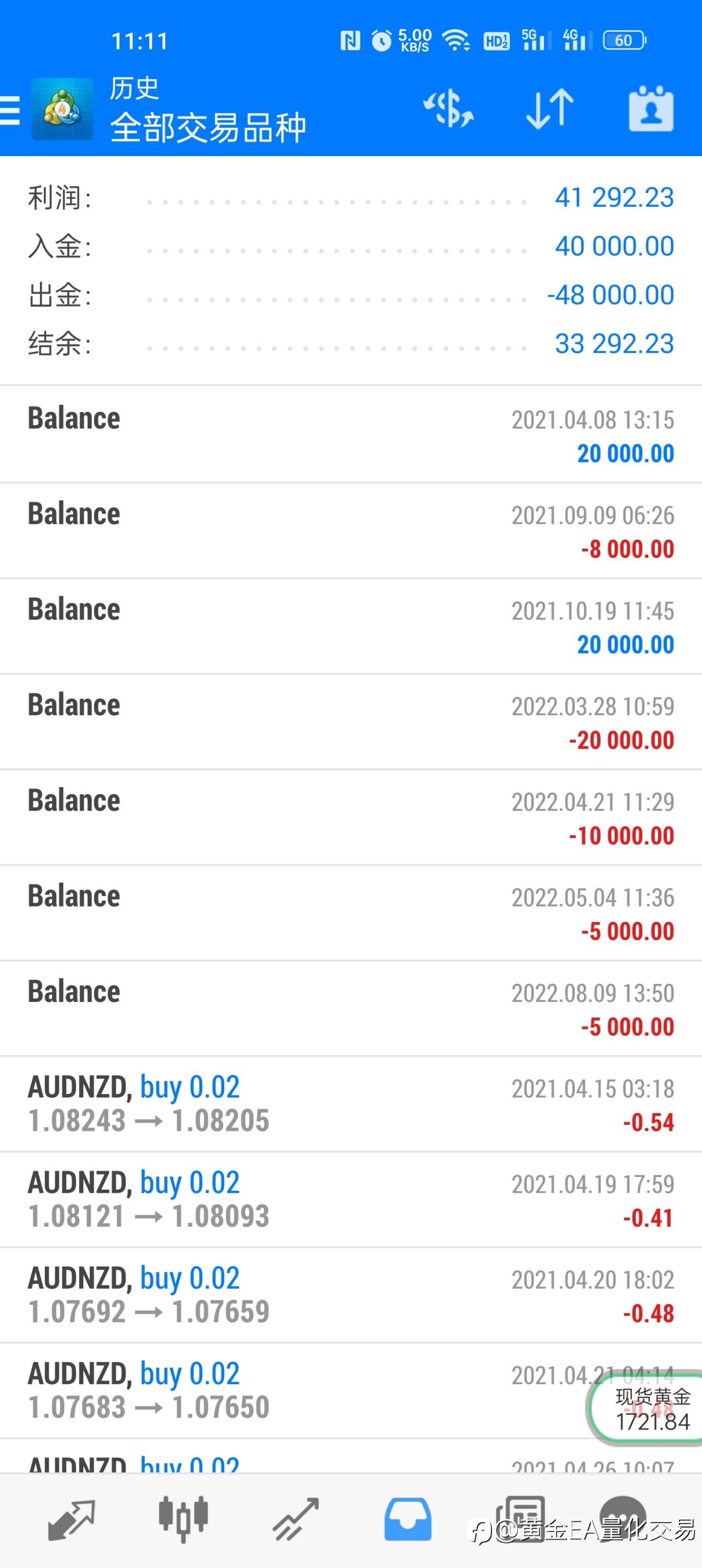Open AUDNZD trade closed 2021.04.19 17:59

click(x=350, y=1200)
